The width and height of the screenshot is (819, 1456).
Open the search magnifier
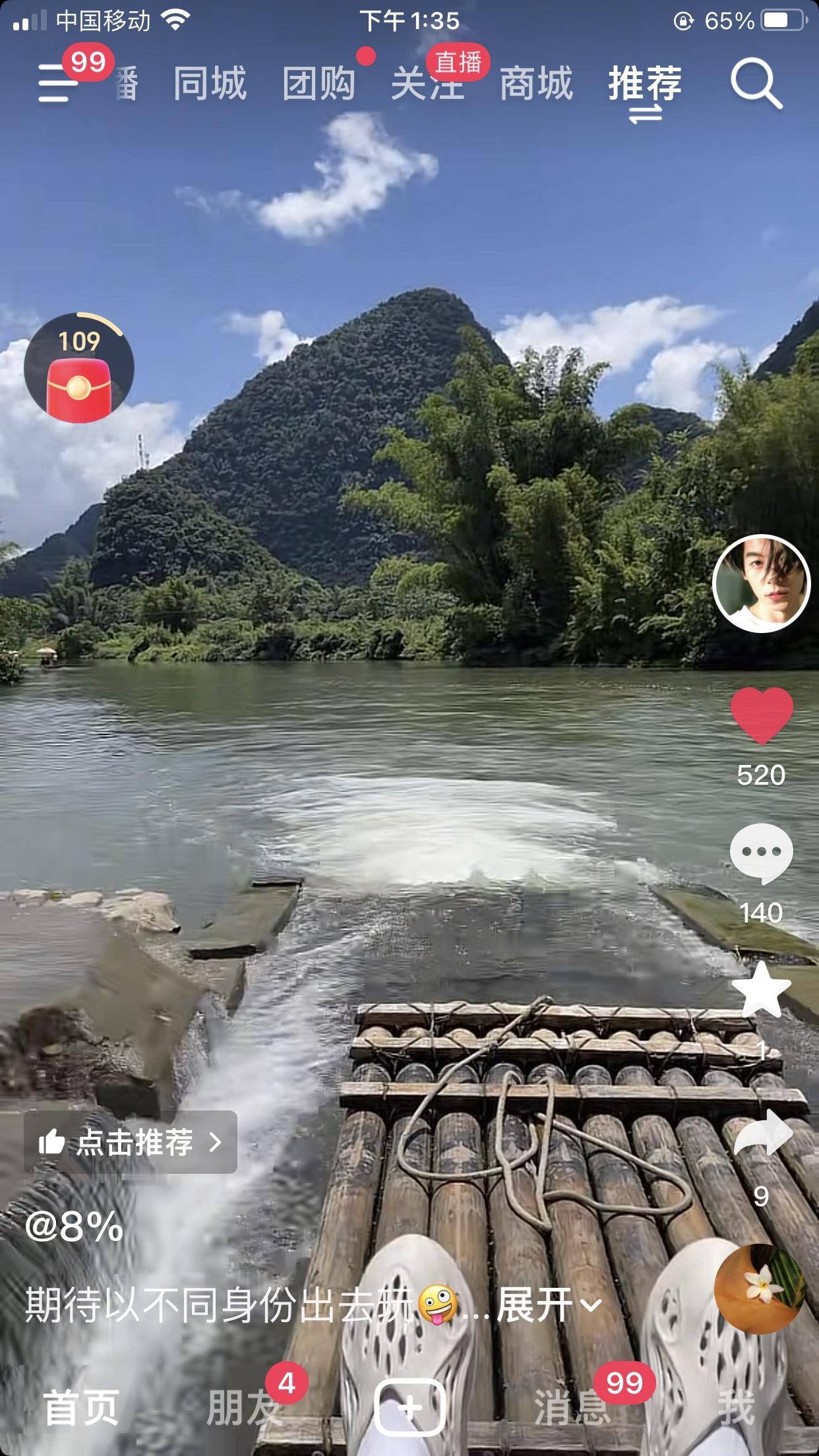point(756,83)
